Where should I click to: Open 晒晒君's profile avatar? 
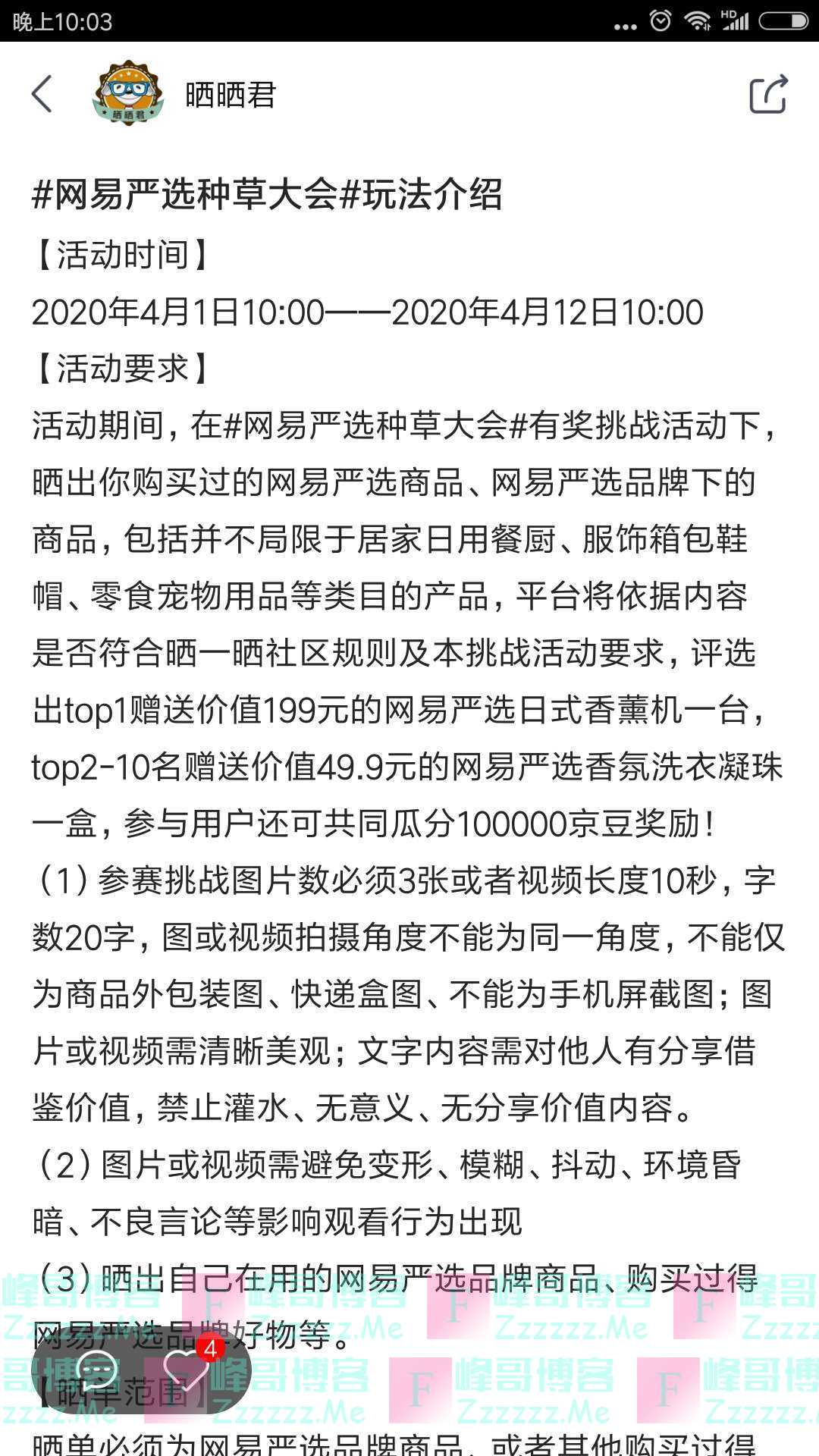click(127, 94)
